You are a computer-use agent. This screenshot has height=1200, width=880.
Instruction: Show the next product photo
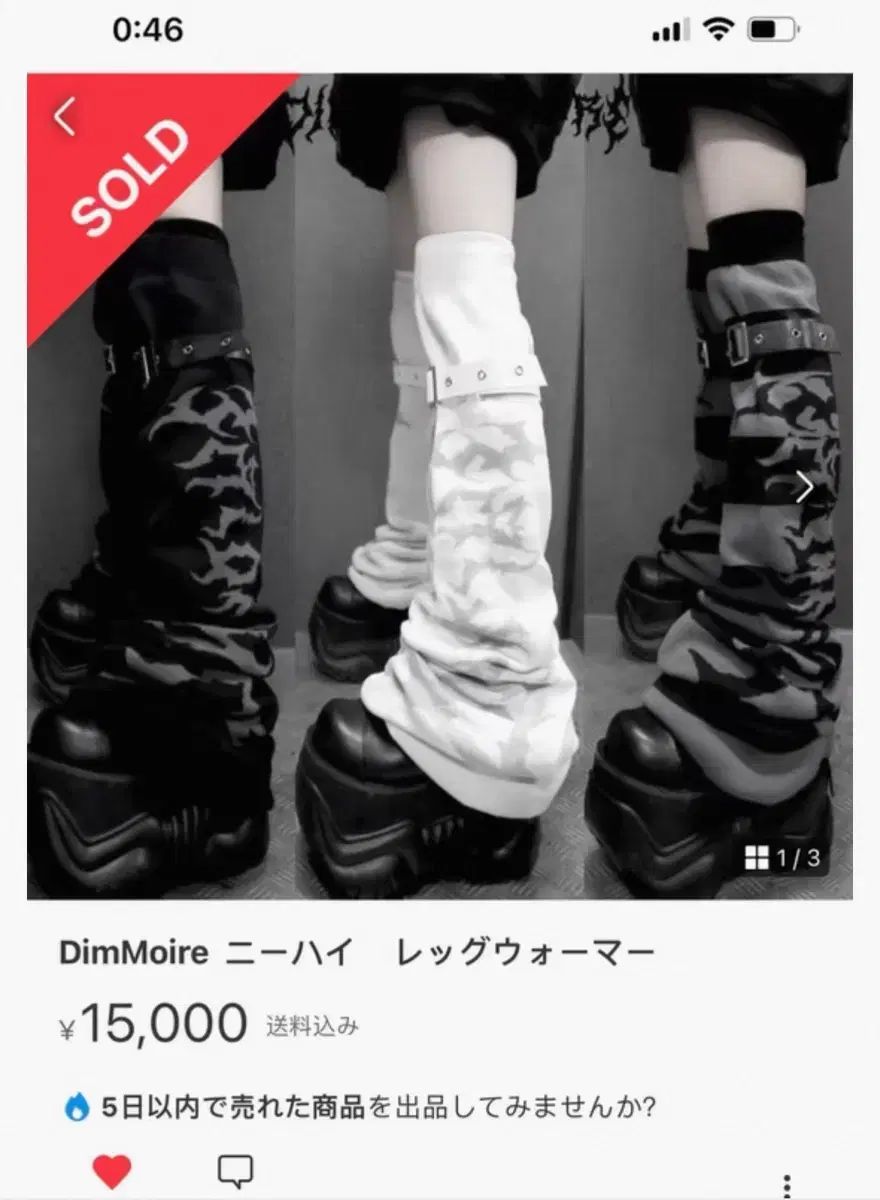804,487
